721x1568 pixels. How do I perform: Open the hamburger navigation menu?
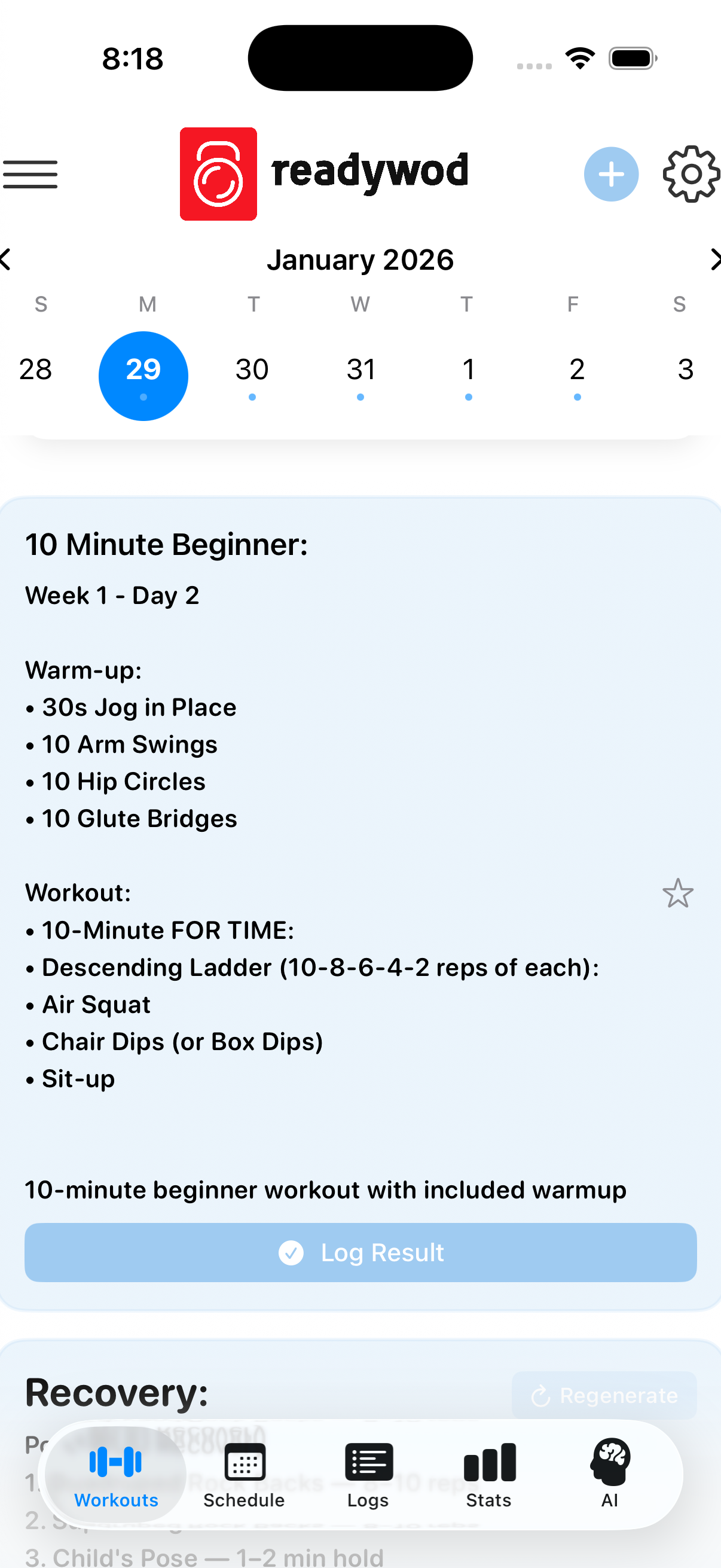coord(30,173)
